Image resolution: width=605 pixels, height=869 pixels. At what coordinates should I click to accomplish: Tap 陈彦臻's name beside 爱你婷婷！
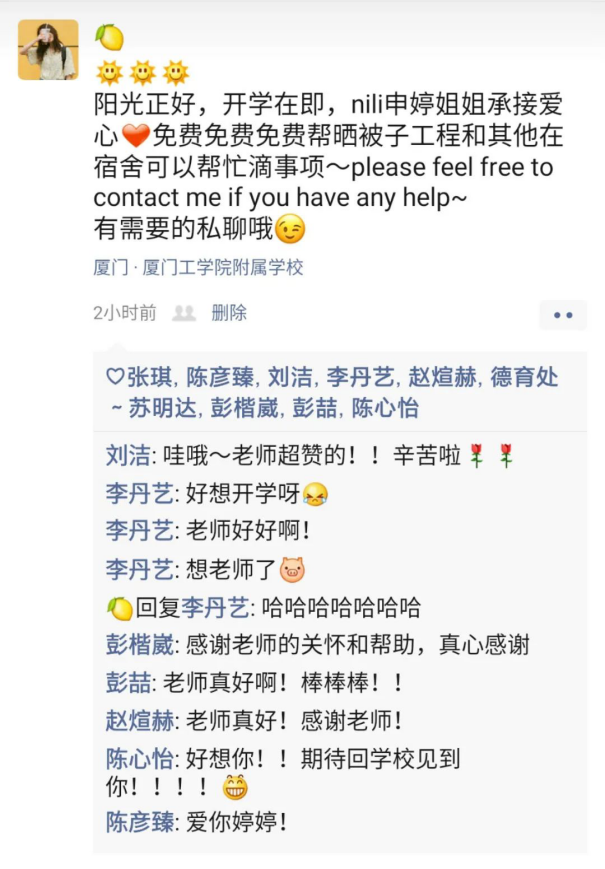tap(140, 822)
